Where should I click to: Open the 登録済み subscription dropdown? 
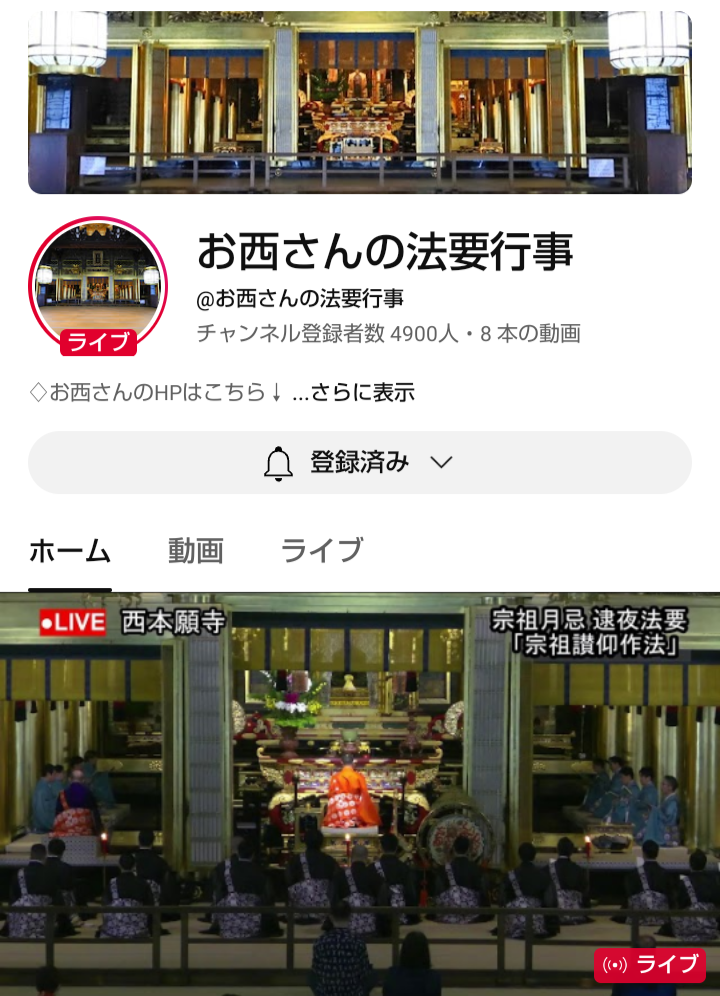point(359,462)
